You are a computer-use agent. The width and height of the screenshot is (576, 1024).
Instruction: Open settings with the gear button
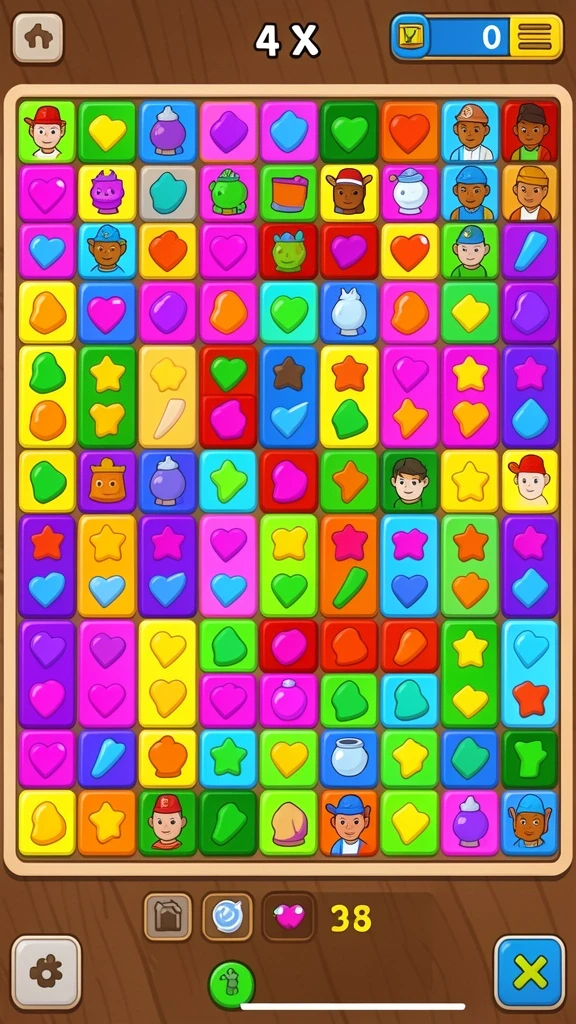(46, 972)
